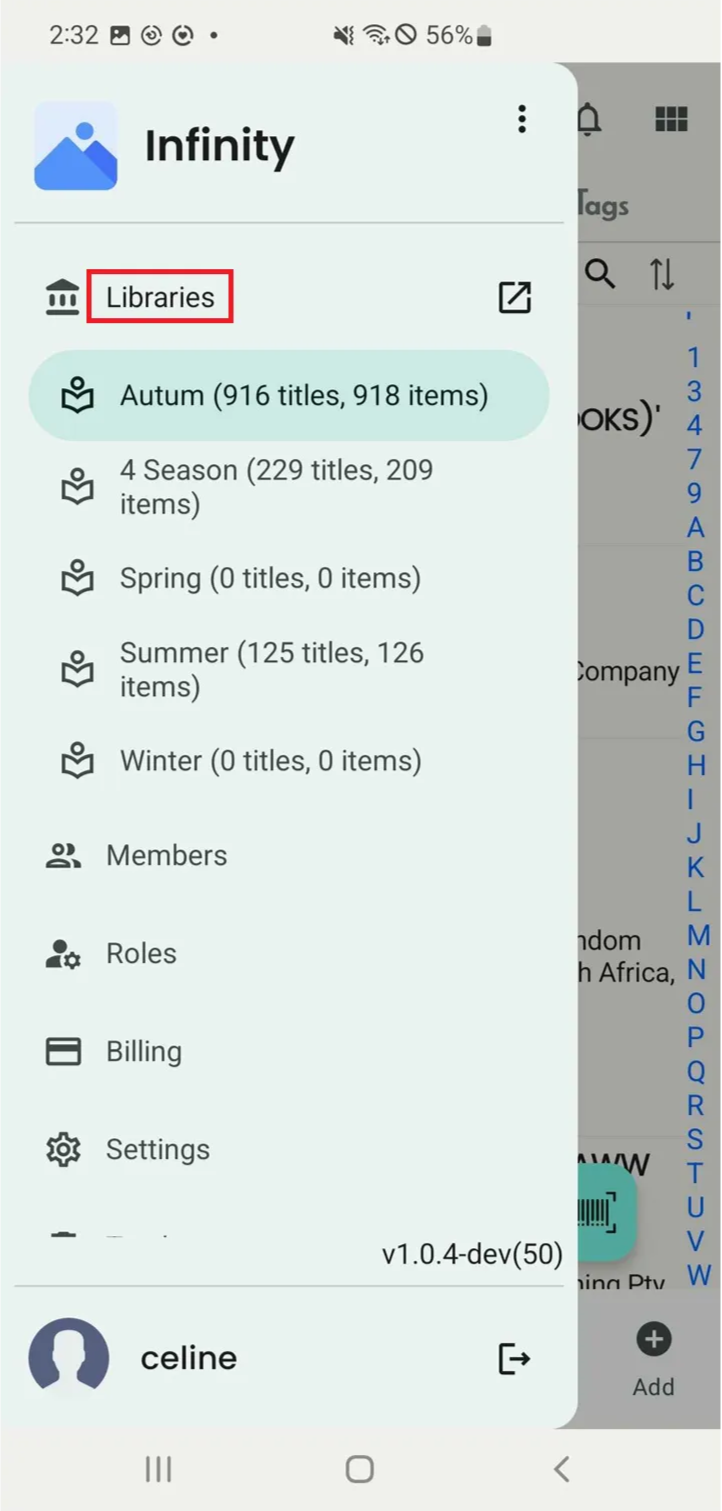This screenshot has width=722, height=1511.
Task: Choose the Summer library
Action: (289, 670)
